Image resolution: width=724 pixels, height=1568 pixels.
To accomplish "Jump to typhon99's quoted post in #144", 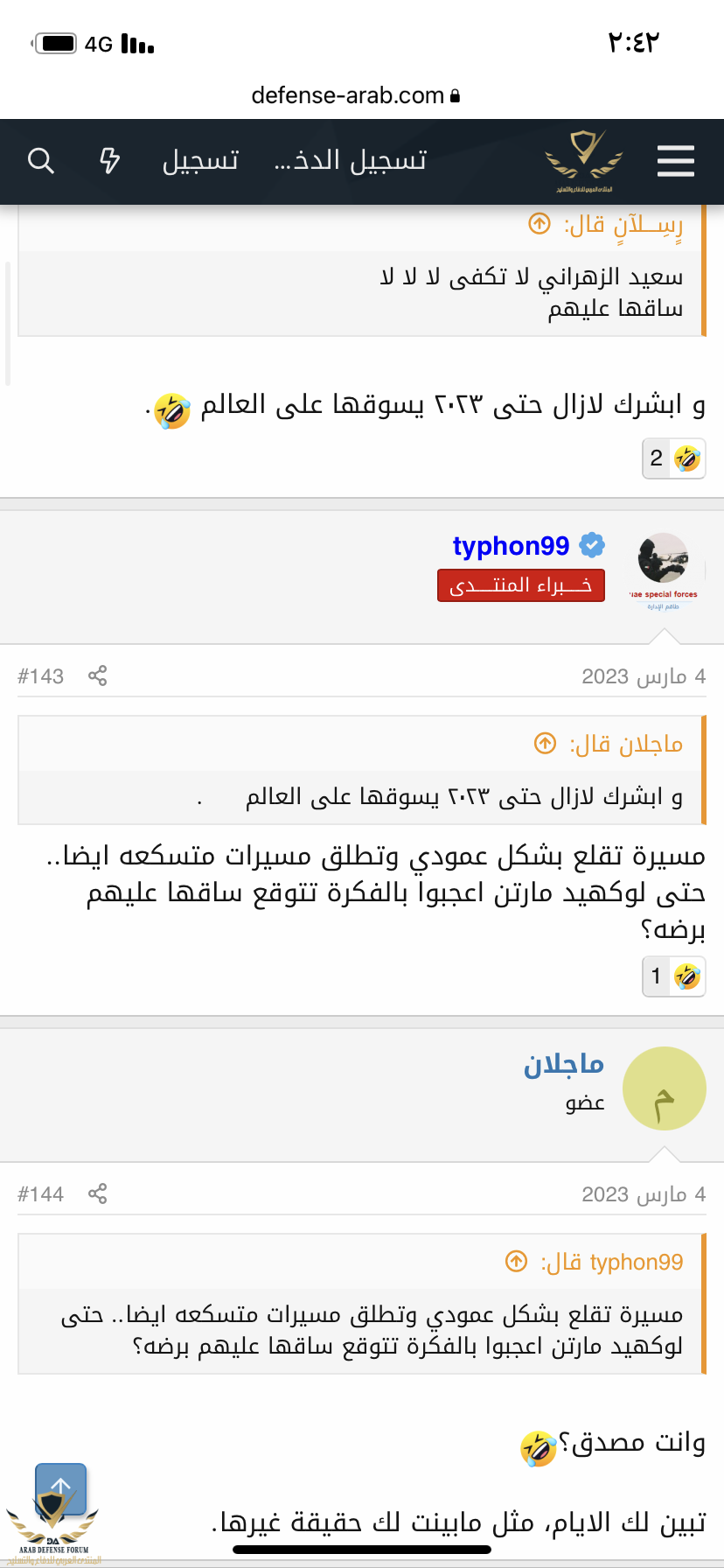I will tap(517, 1262).
